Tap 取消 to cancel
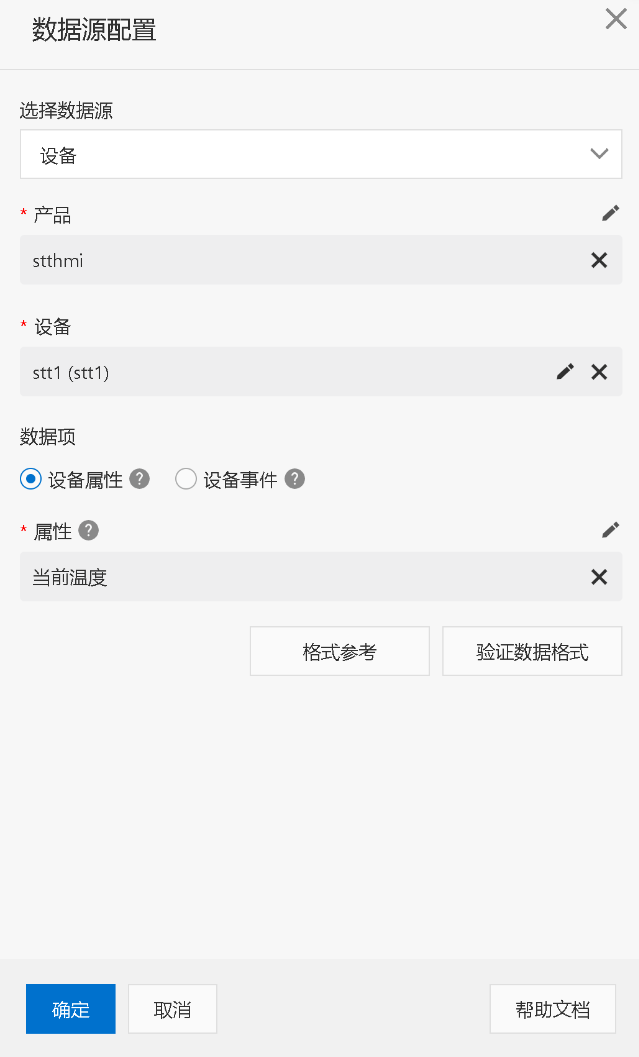The height and width of the screenshot is (1057, 639). click(173, 1009)
